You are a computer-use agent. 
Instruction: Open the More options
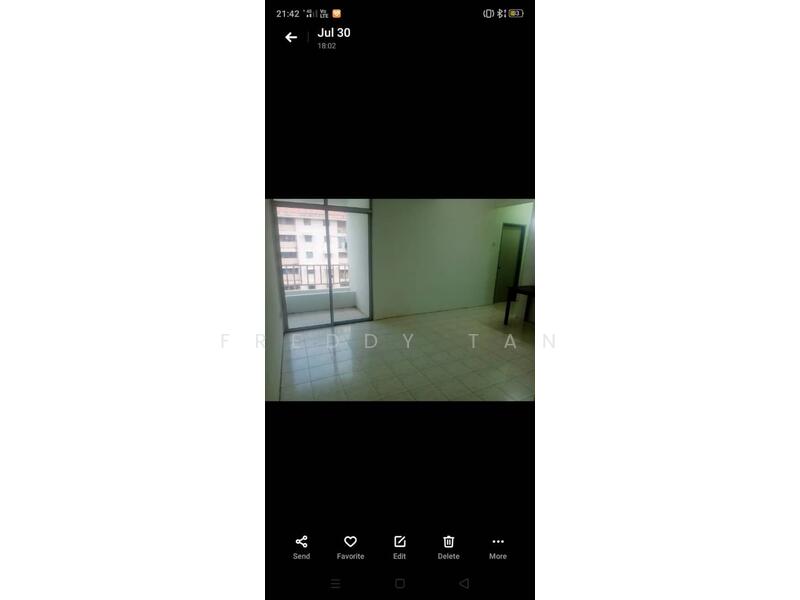pos(498,546)
